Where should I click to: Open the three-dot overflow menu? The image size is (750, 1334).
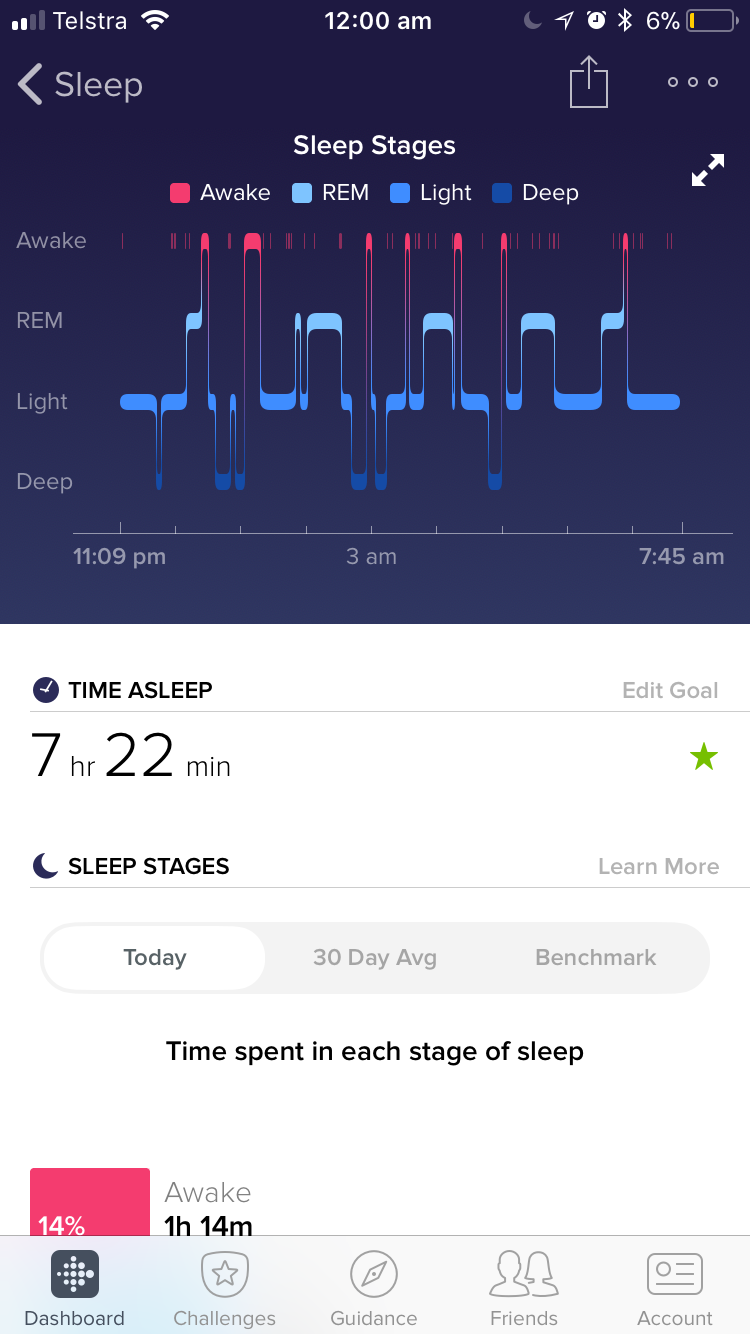pyautogui.click(x=693, y=82)
